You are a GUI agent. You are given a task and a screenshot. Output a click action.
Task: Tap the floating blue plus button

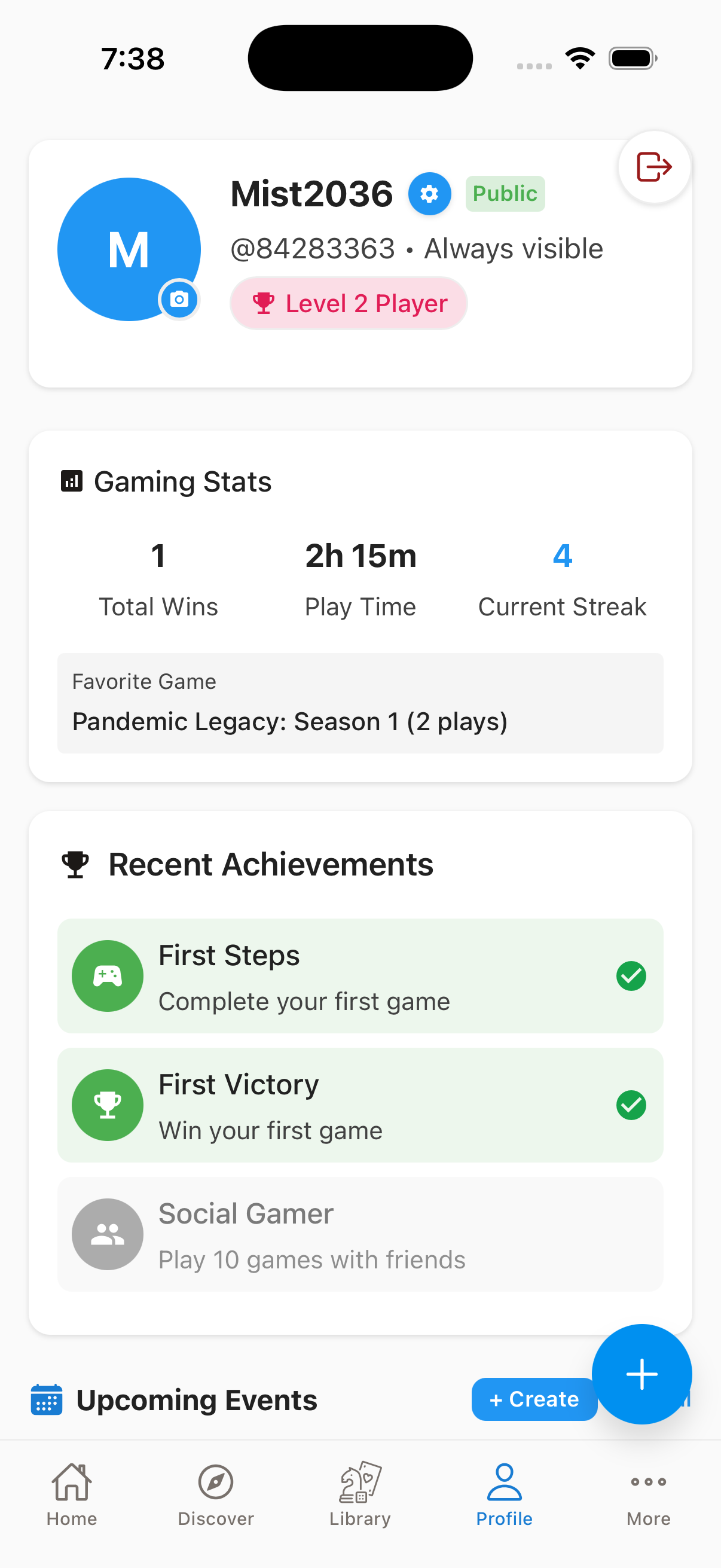[x=642, y=1374]
